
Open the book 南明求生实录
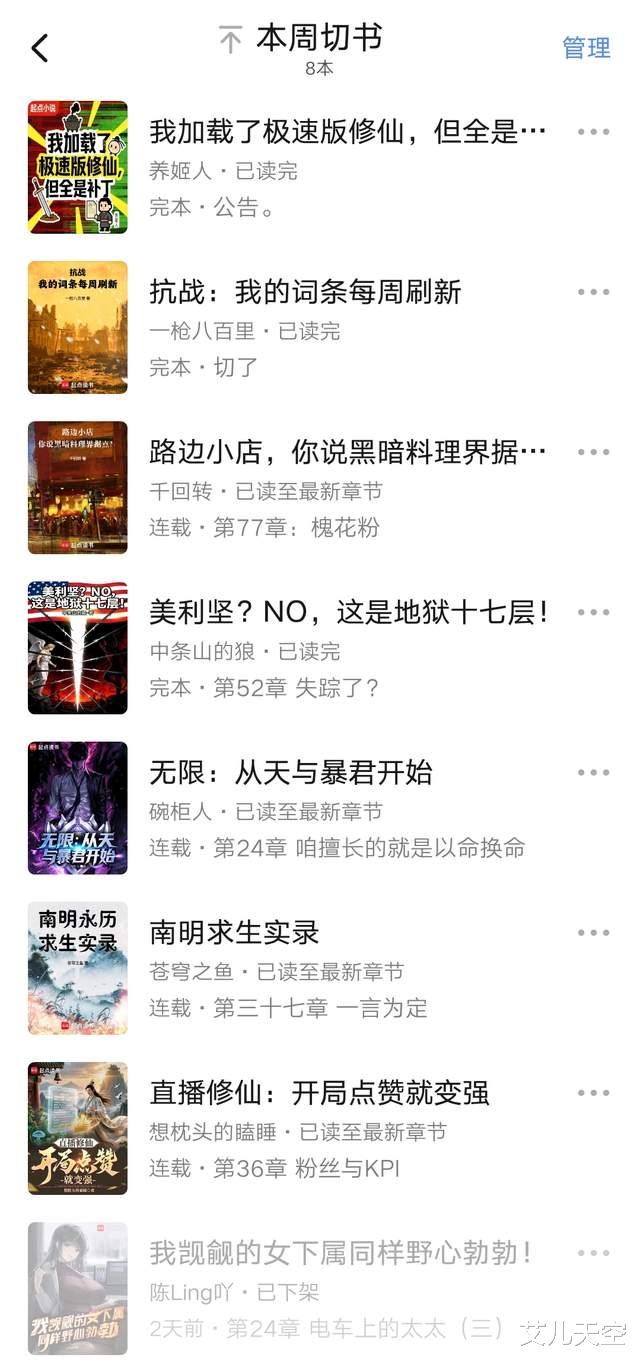pos(234,932)
